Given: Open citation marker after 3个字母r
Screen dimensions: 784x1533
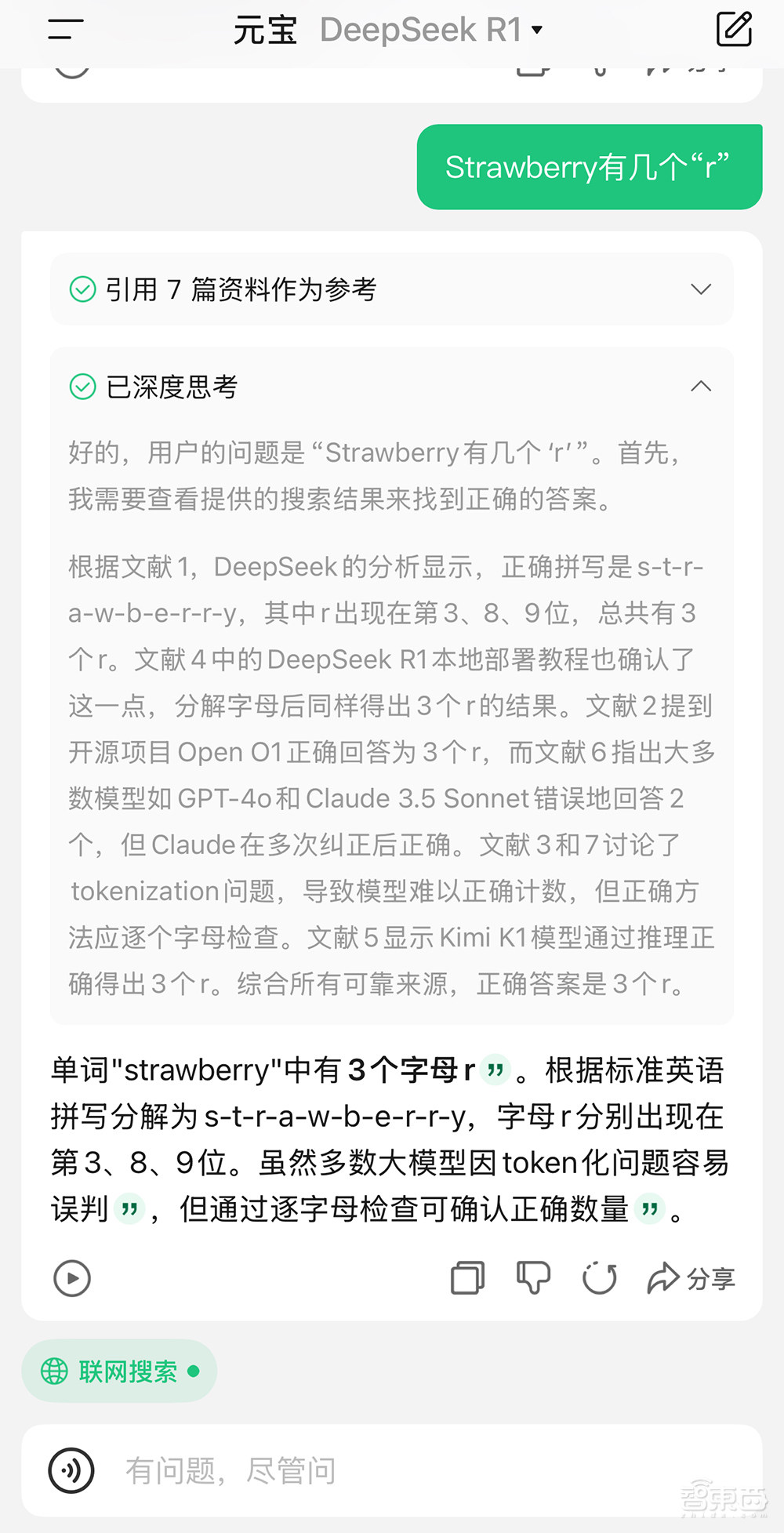Looking at the screenshot, I should (x=494, y=1070).
